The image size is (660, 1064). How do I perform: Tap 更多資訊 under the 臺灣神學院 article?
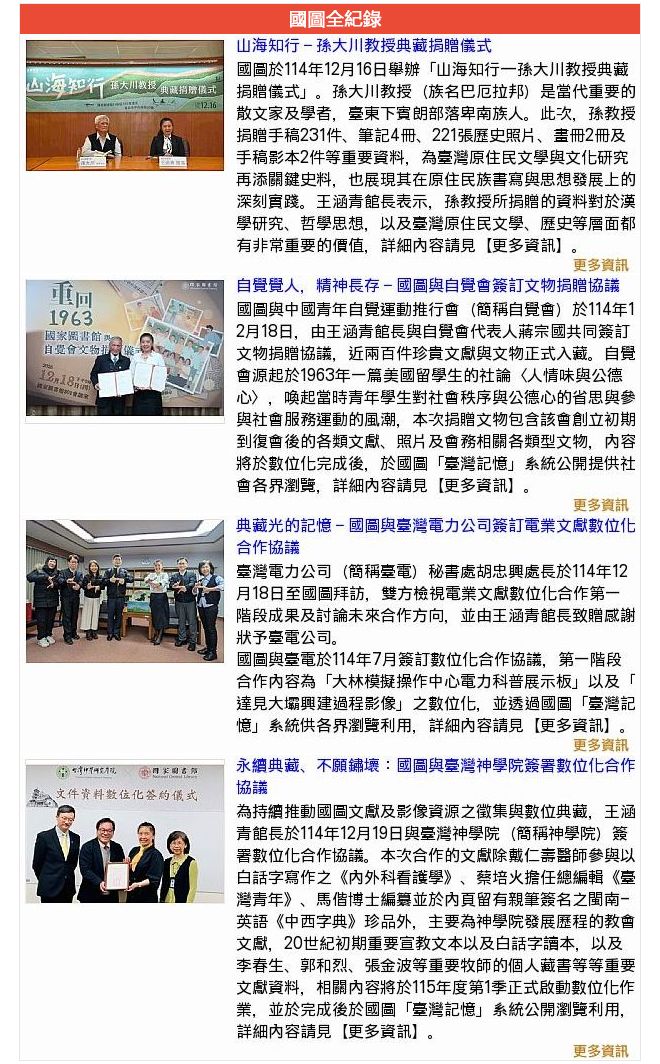pos(600,1051)
